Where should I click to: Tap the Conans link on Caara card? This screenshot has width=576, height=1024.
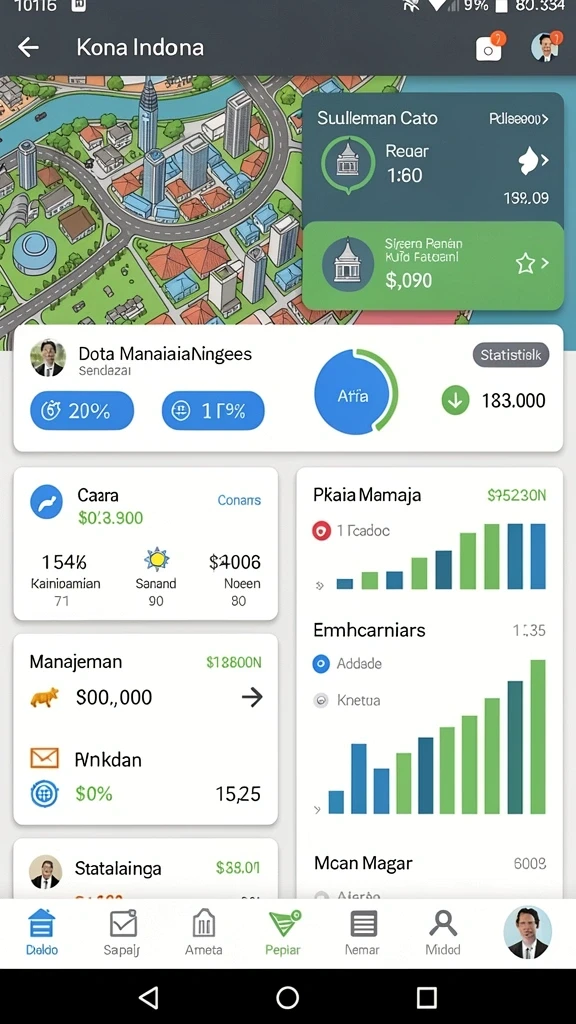(239, 500)
